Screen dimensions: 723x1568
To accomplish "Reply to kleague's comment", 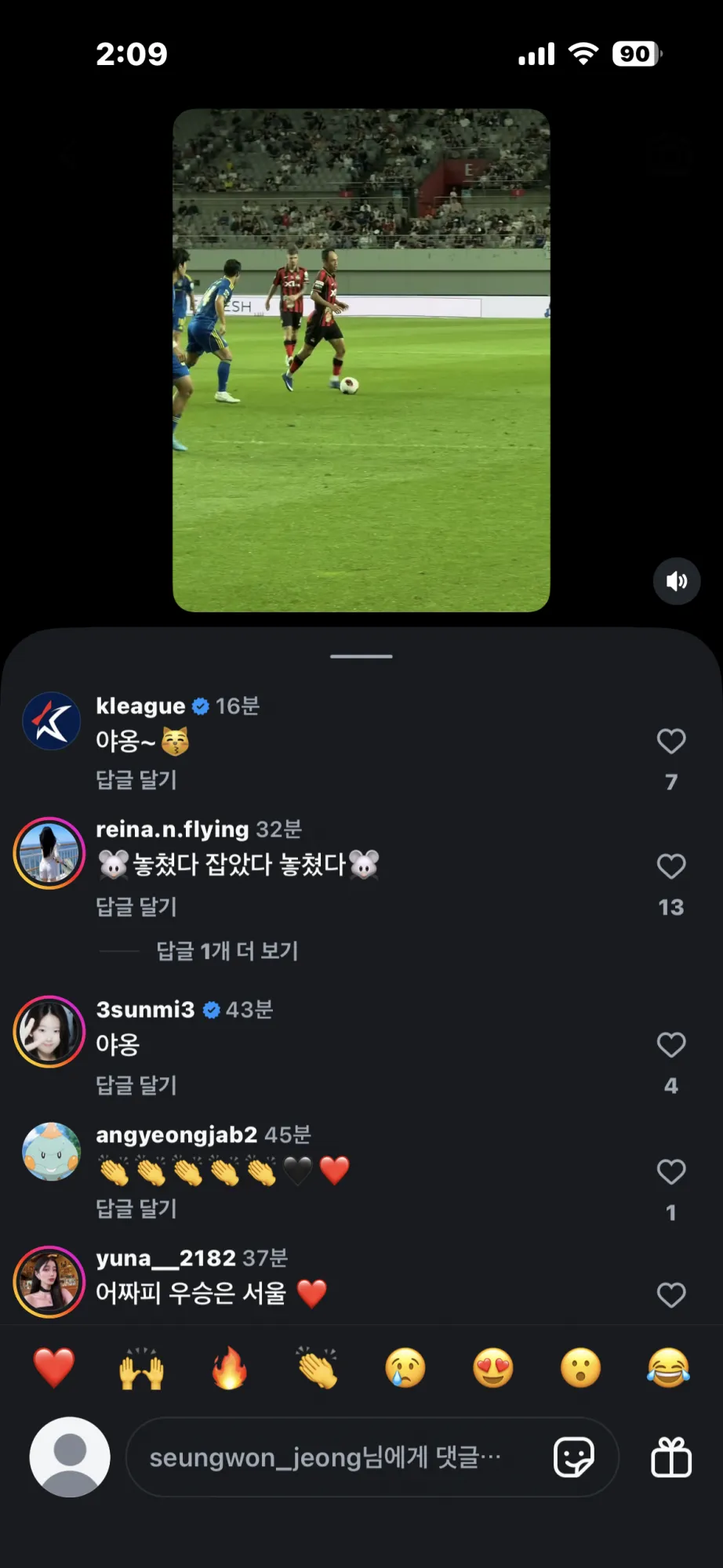I will point(136,780).
